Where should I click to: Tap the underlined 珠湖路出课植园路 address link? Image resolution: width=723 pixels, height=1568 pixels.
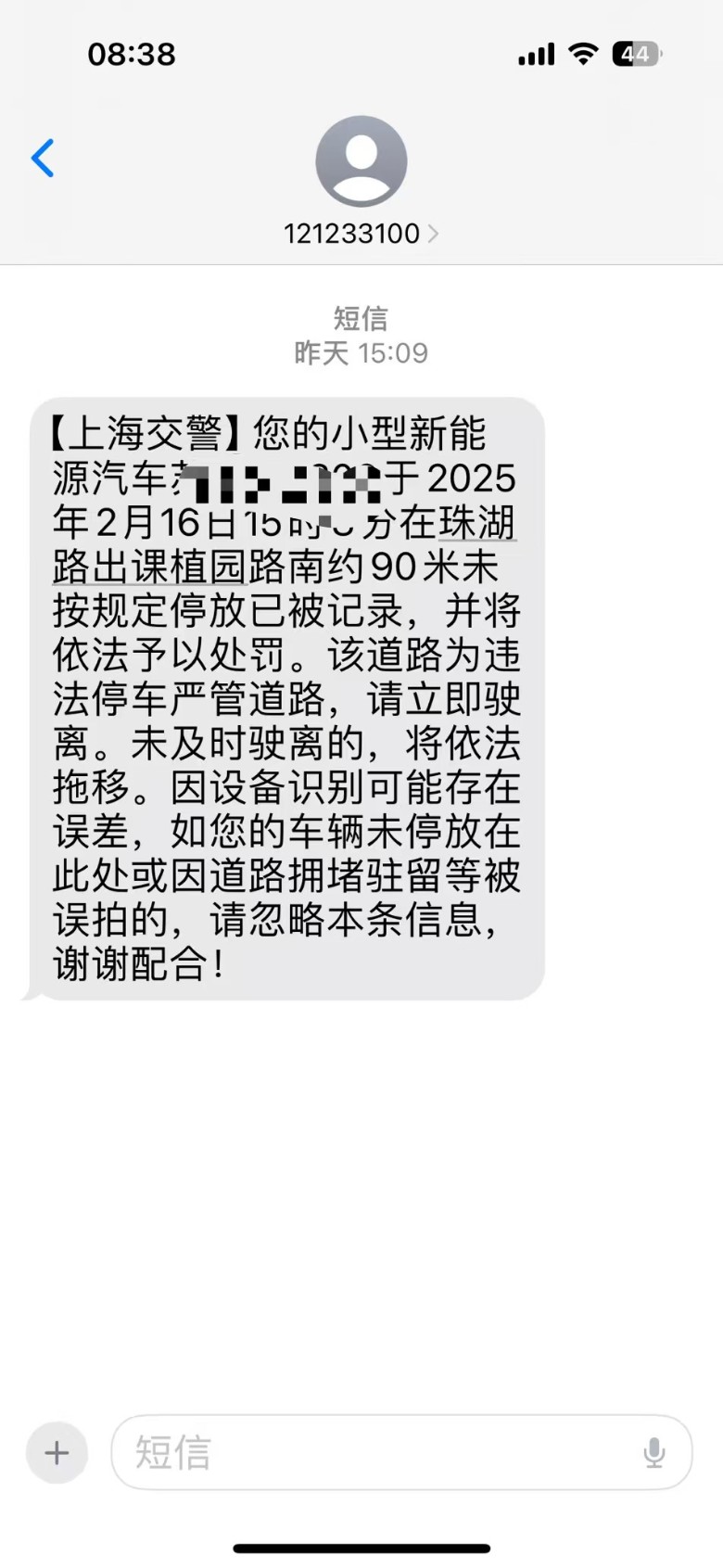coord(148,567)
